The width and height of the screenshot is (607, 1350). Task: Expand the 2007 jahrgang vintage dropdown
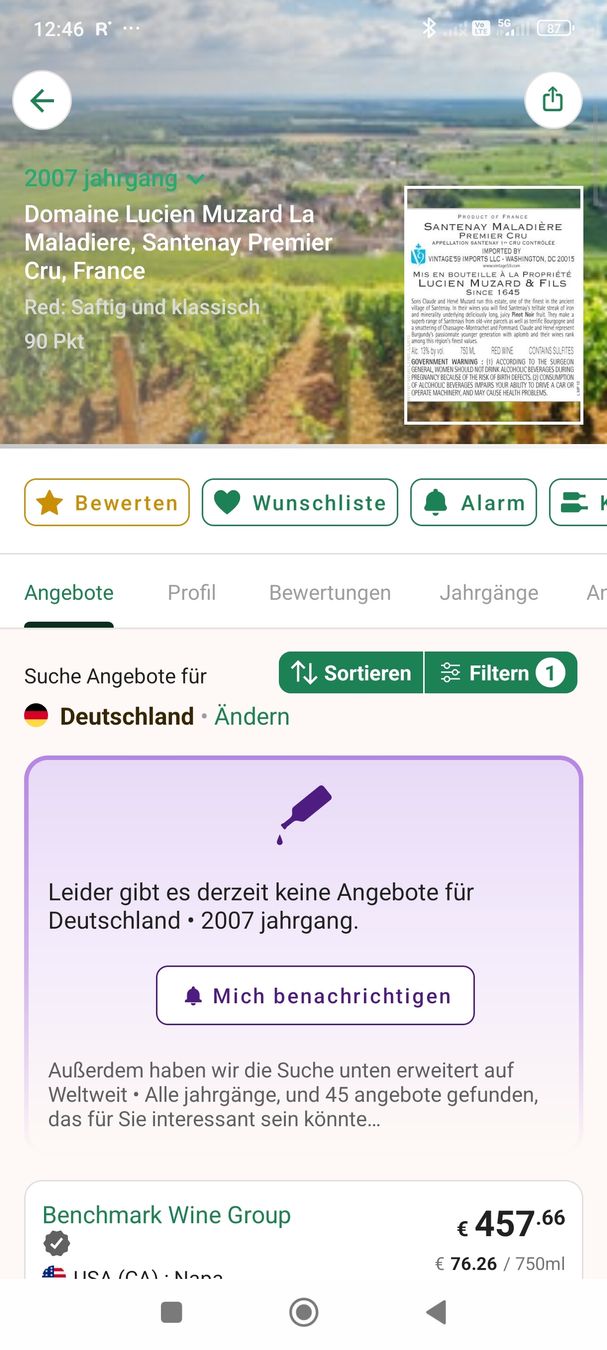[x=114, y=179]
